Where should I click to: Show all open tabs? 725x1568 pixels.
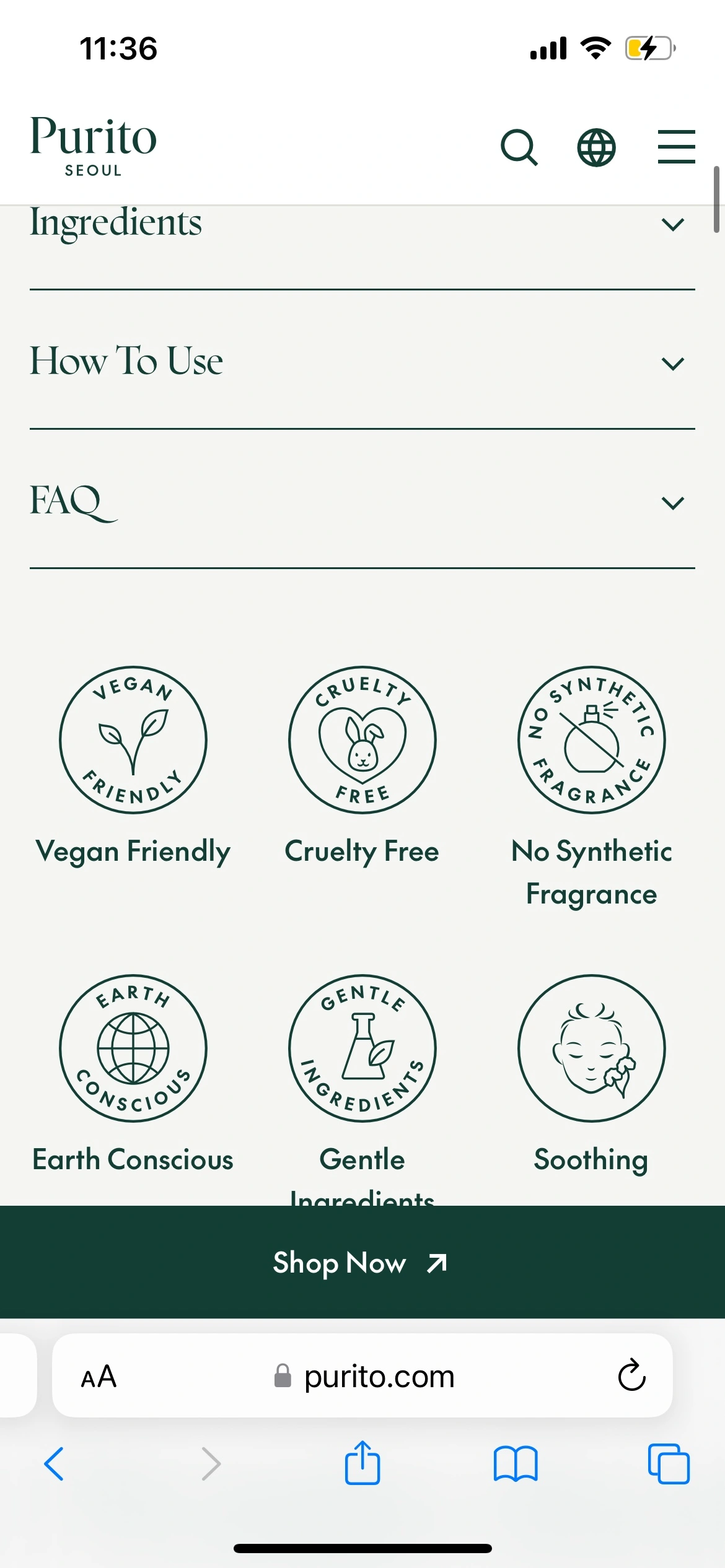point(669,1464)
